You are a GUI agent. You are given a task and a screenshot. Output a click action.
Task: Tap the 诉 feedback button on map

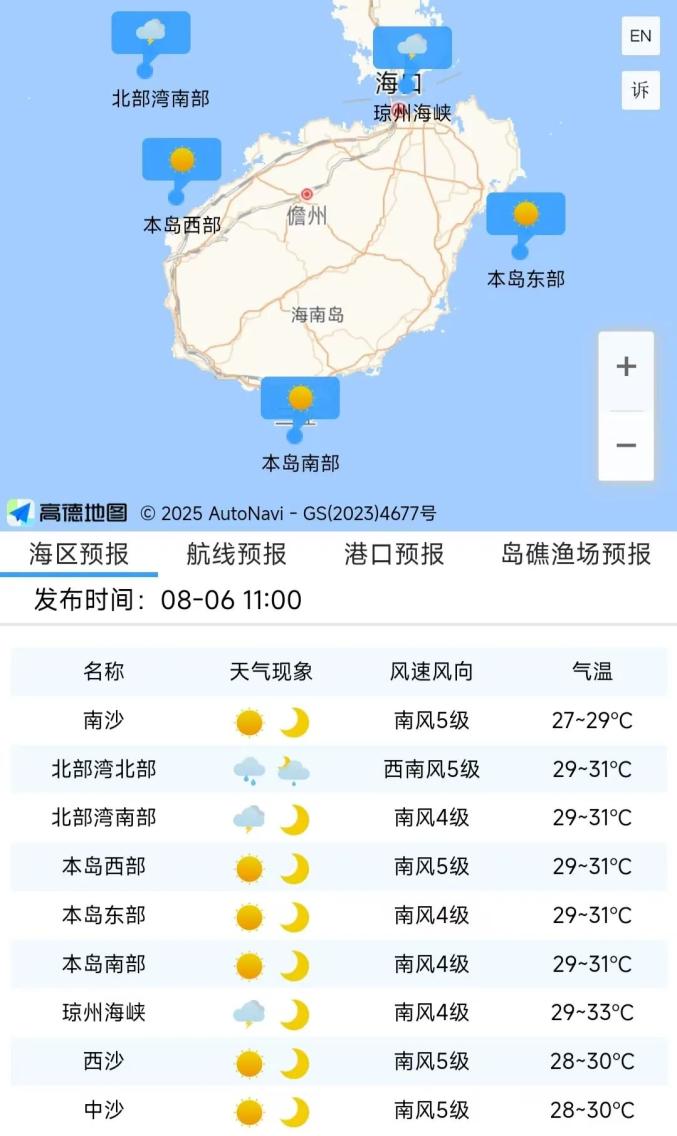pyautogui.click(x=640, y=90)
